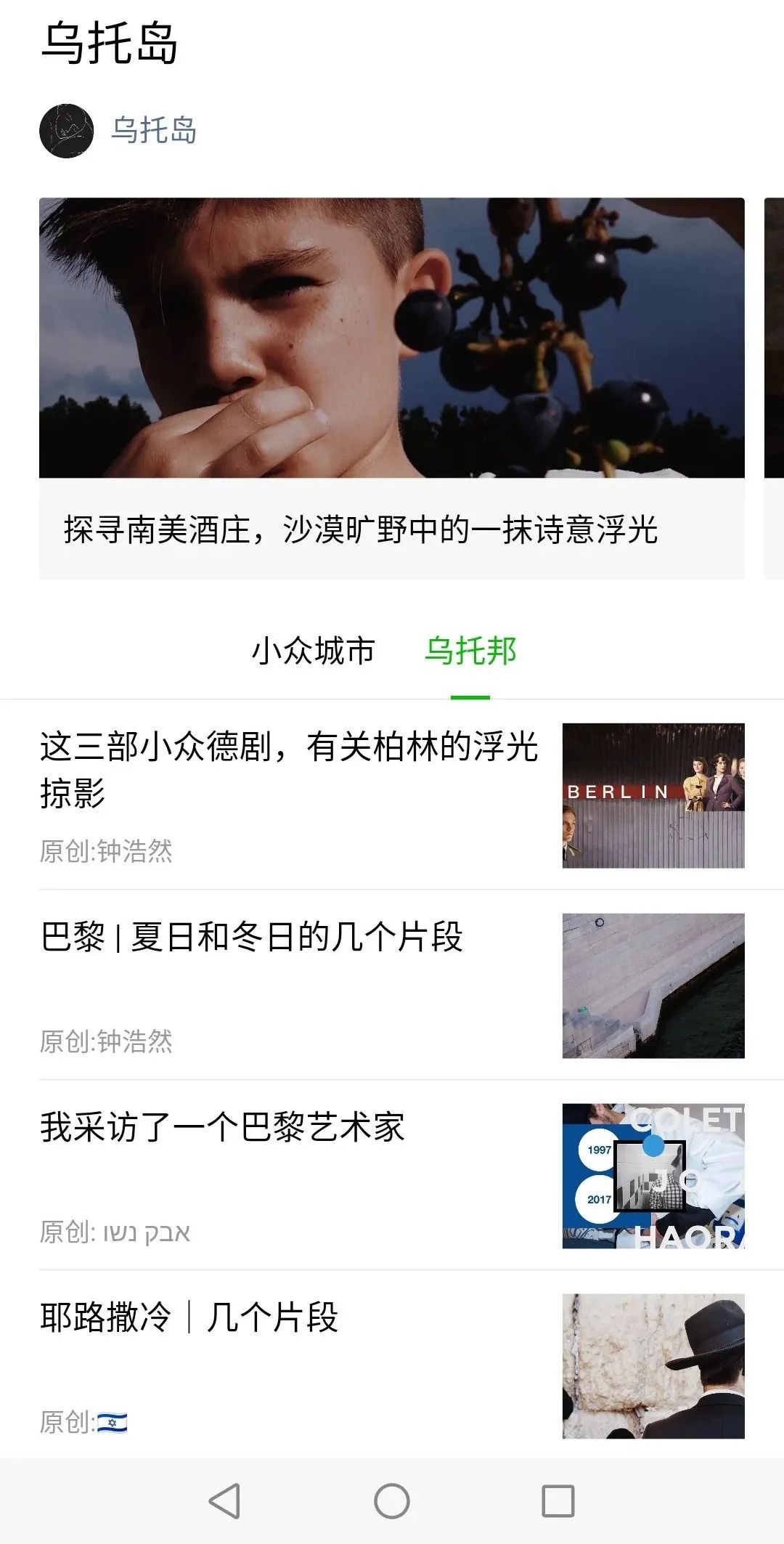Select the 乌托邦 tab
The width and height of the screenshot is (784, 1544).
coord(470,651)
